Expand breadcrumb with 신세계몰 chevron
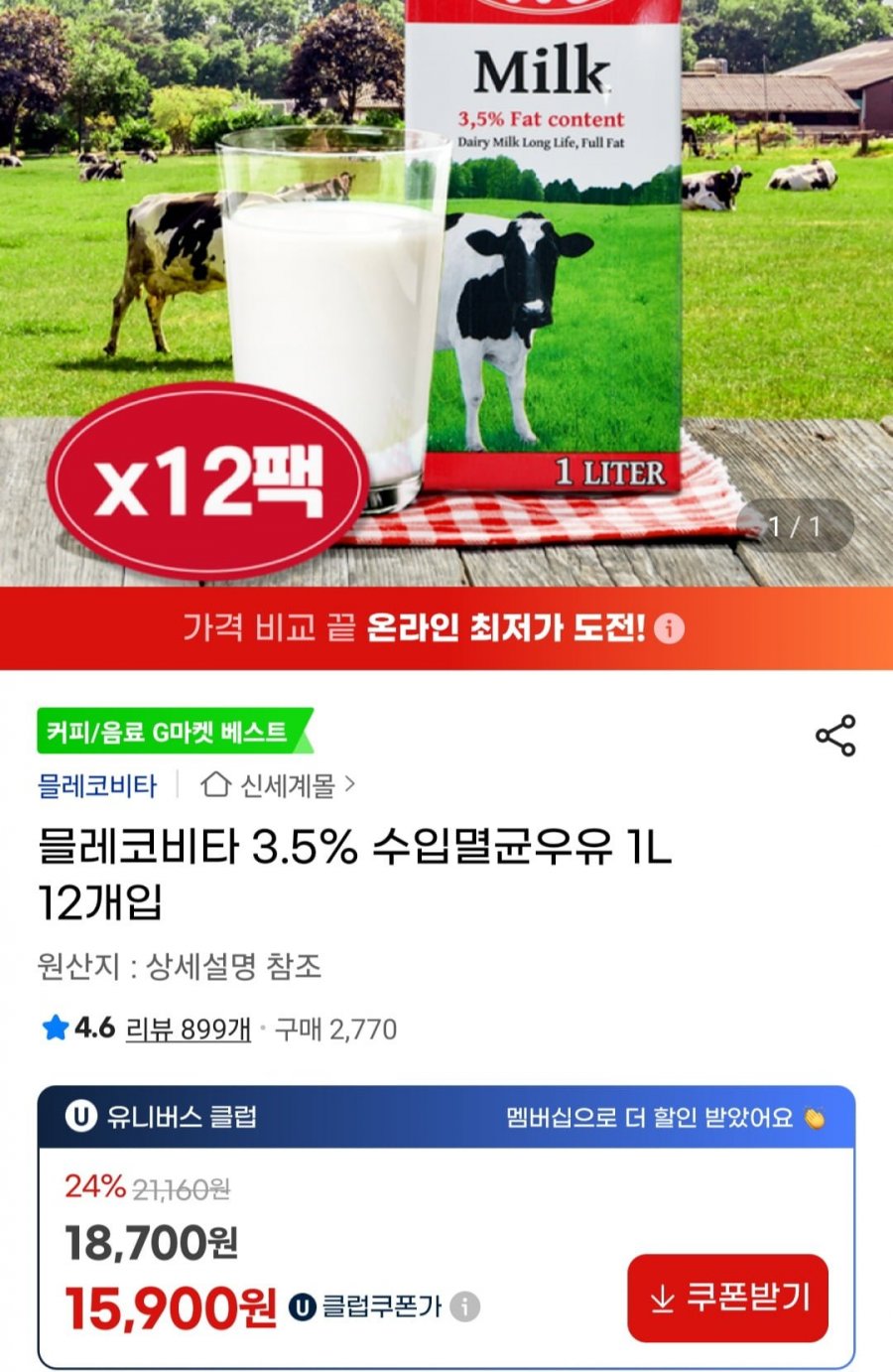 tap(352, 785)
